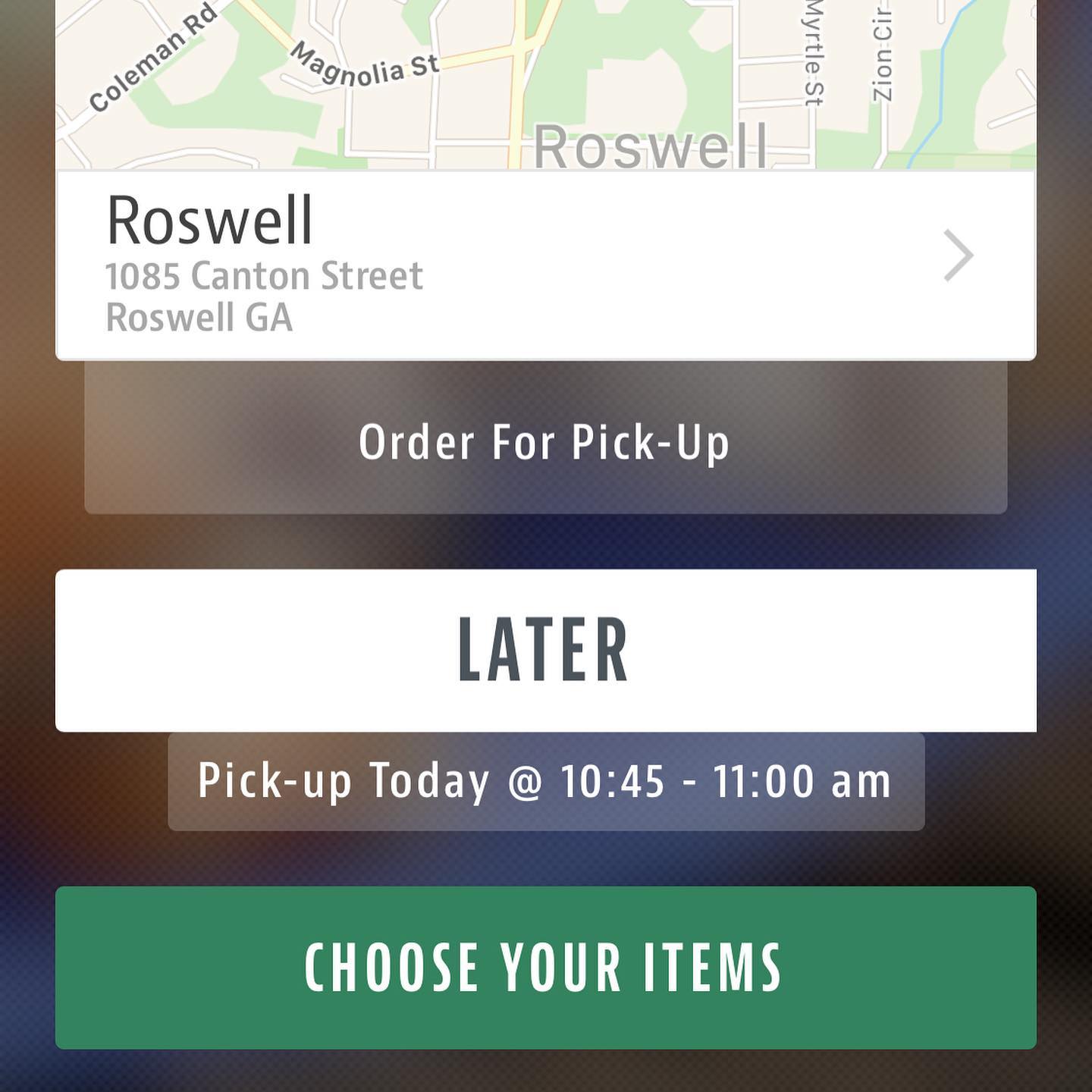1092x1092 pixels.
Task: Open the Roswell 1085 Canton Street location
Action: tap(545, 264)
